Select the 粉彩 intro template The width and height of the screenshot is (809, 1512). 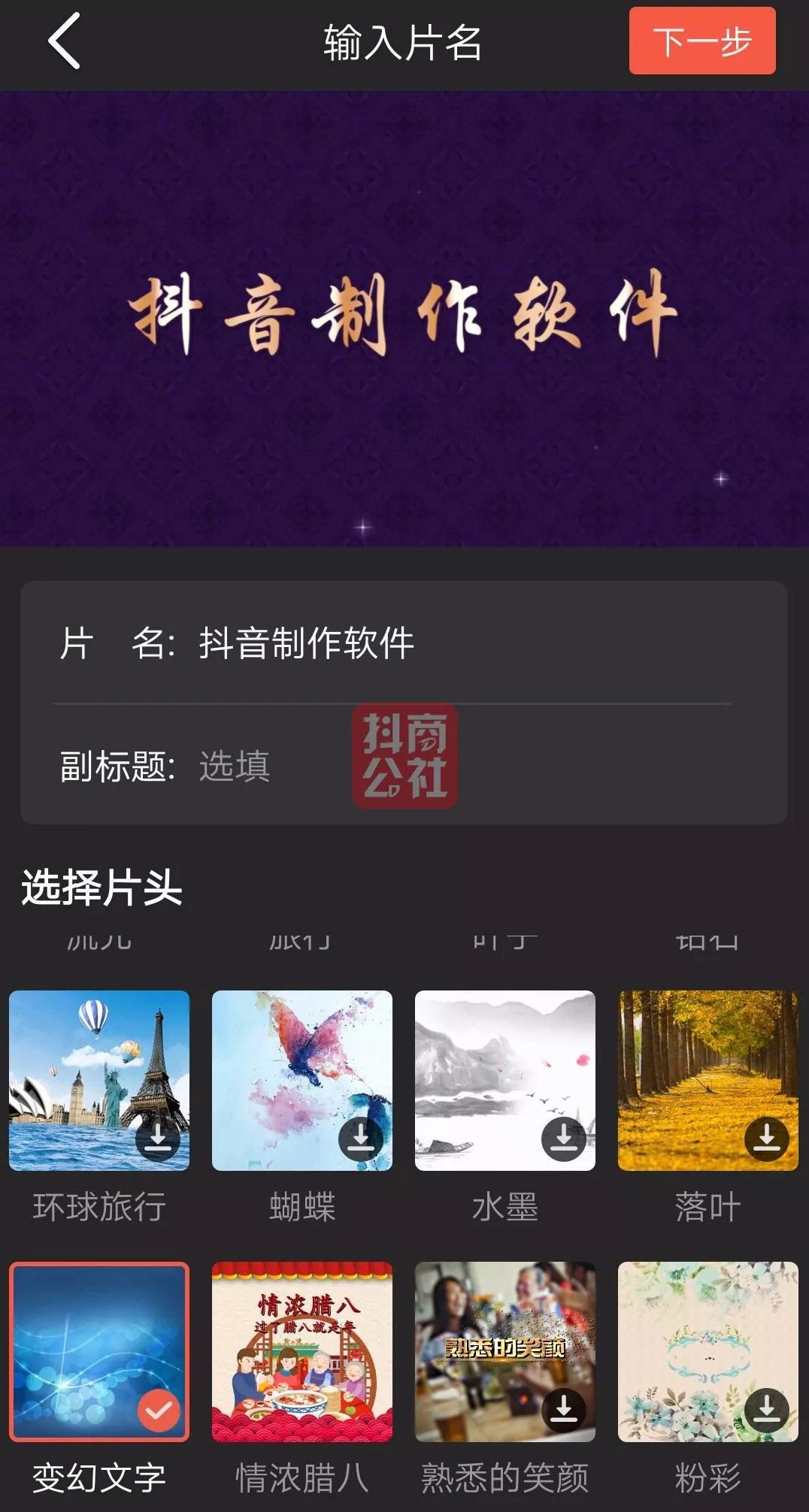(707, 1351)
